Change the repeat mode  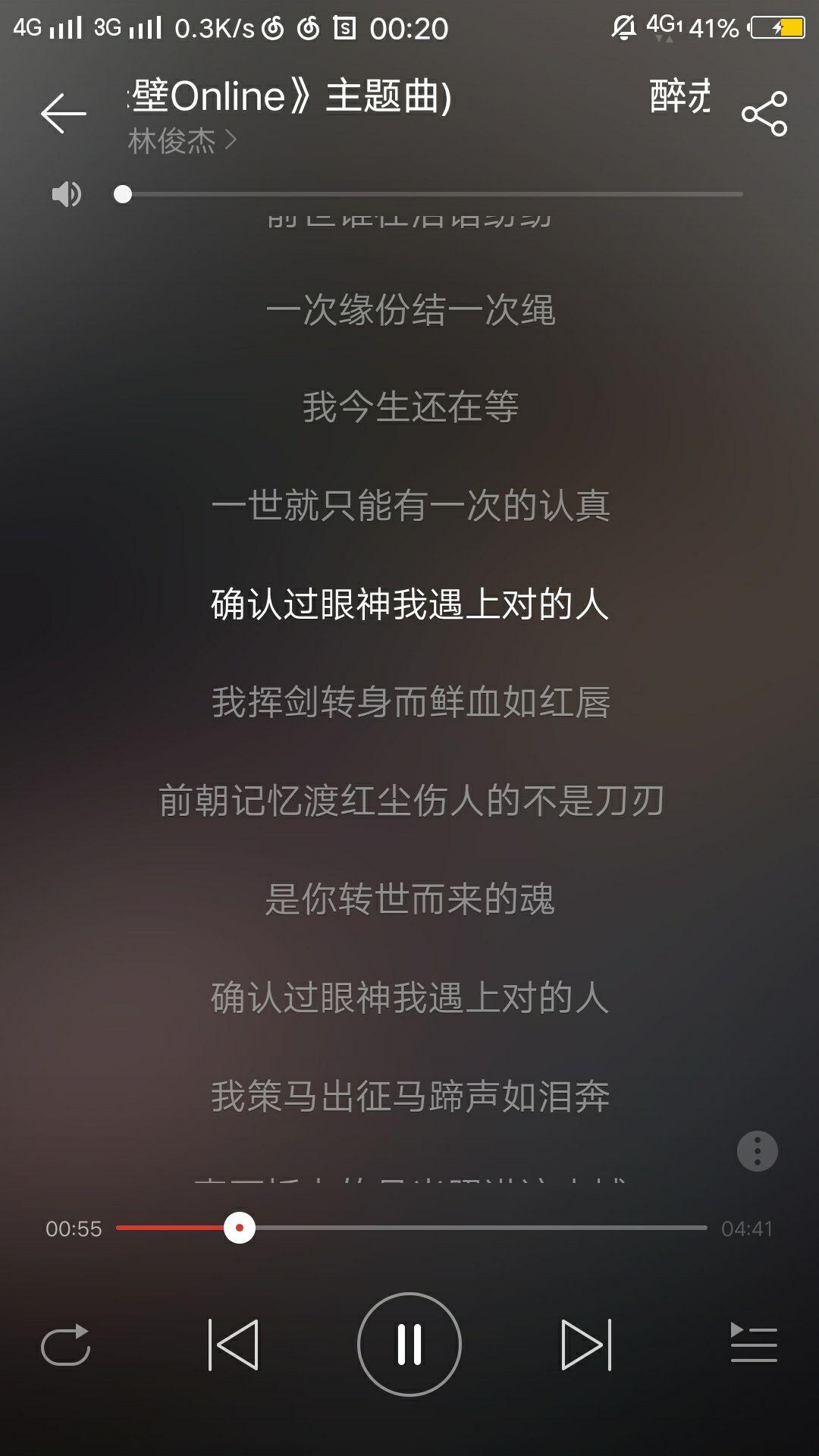pos(66,1345)
